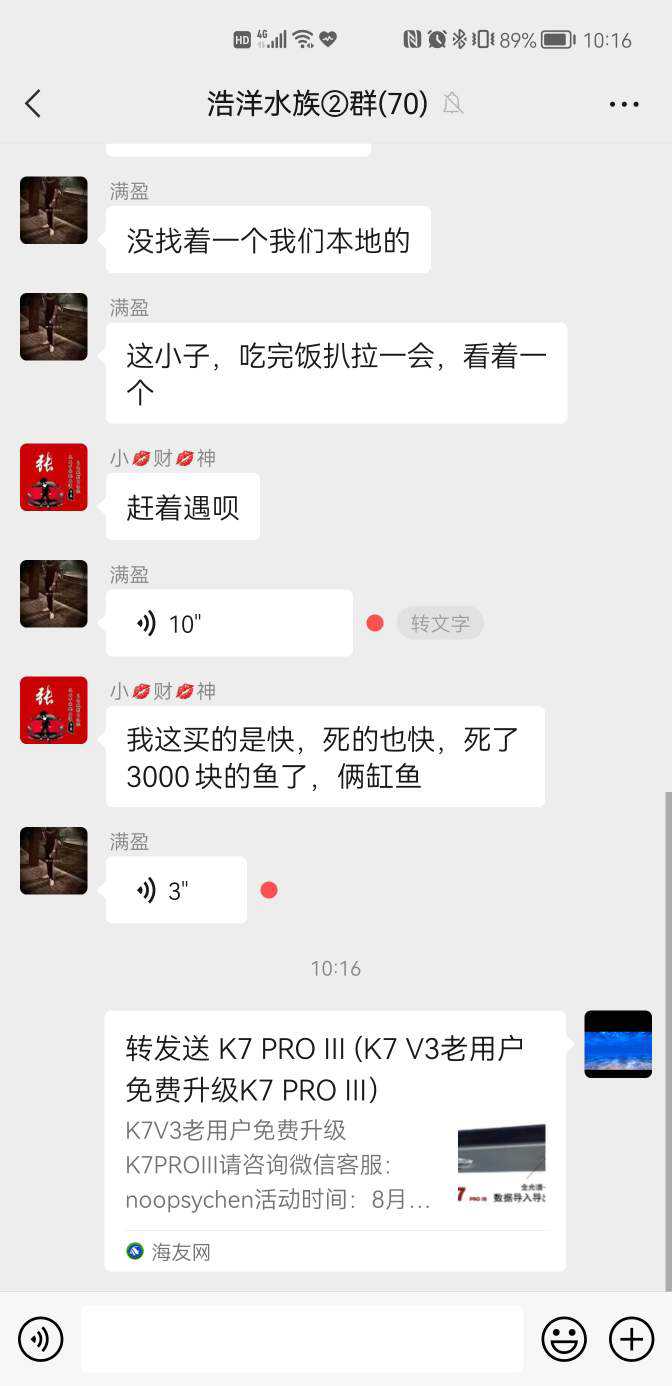Go back from the group chat

pos(33,103)
